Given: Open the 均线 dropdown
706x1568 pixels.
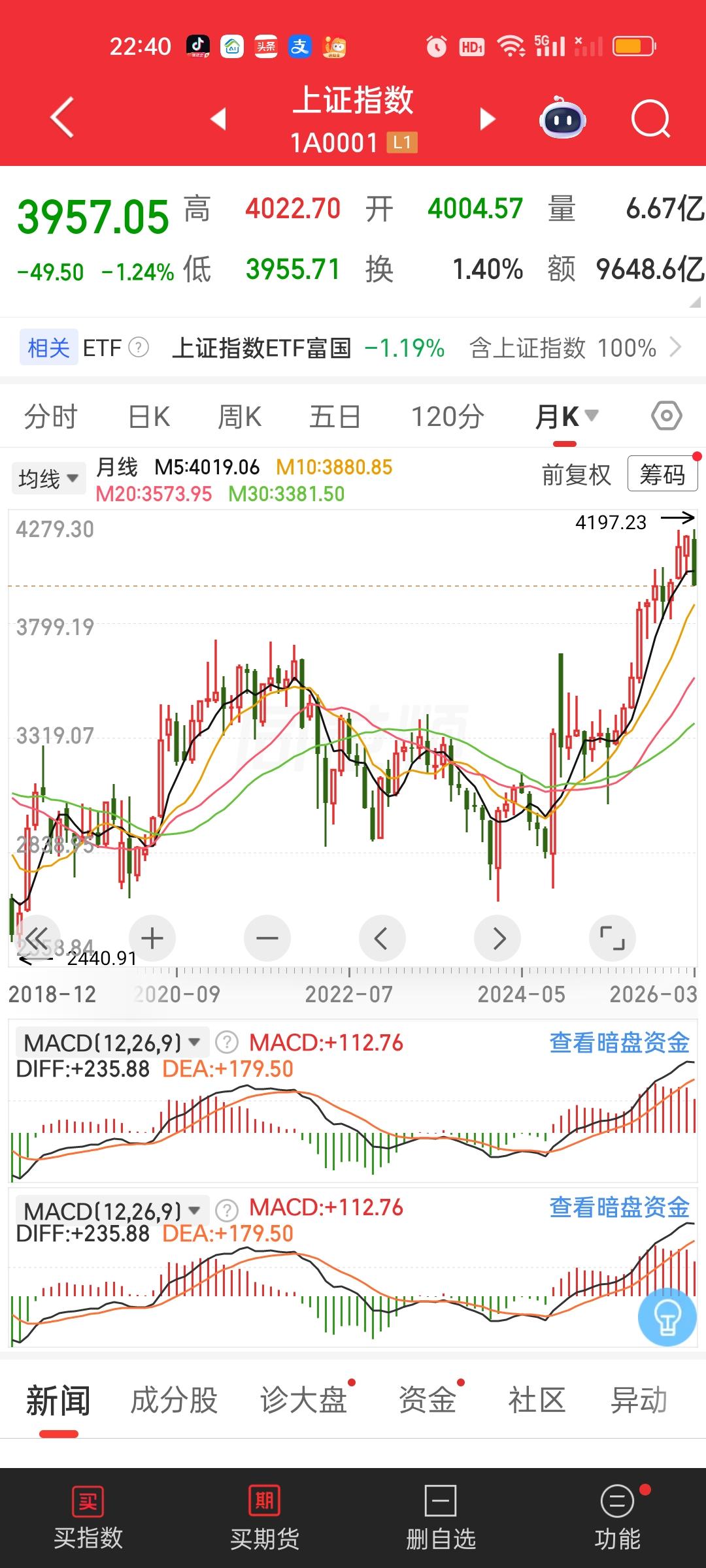Looking at the screenshot, I should [x=48, y=478].
